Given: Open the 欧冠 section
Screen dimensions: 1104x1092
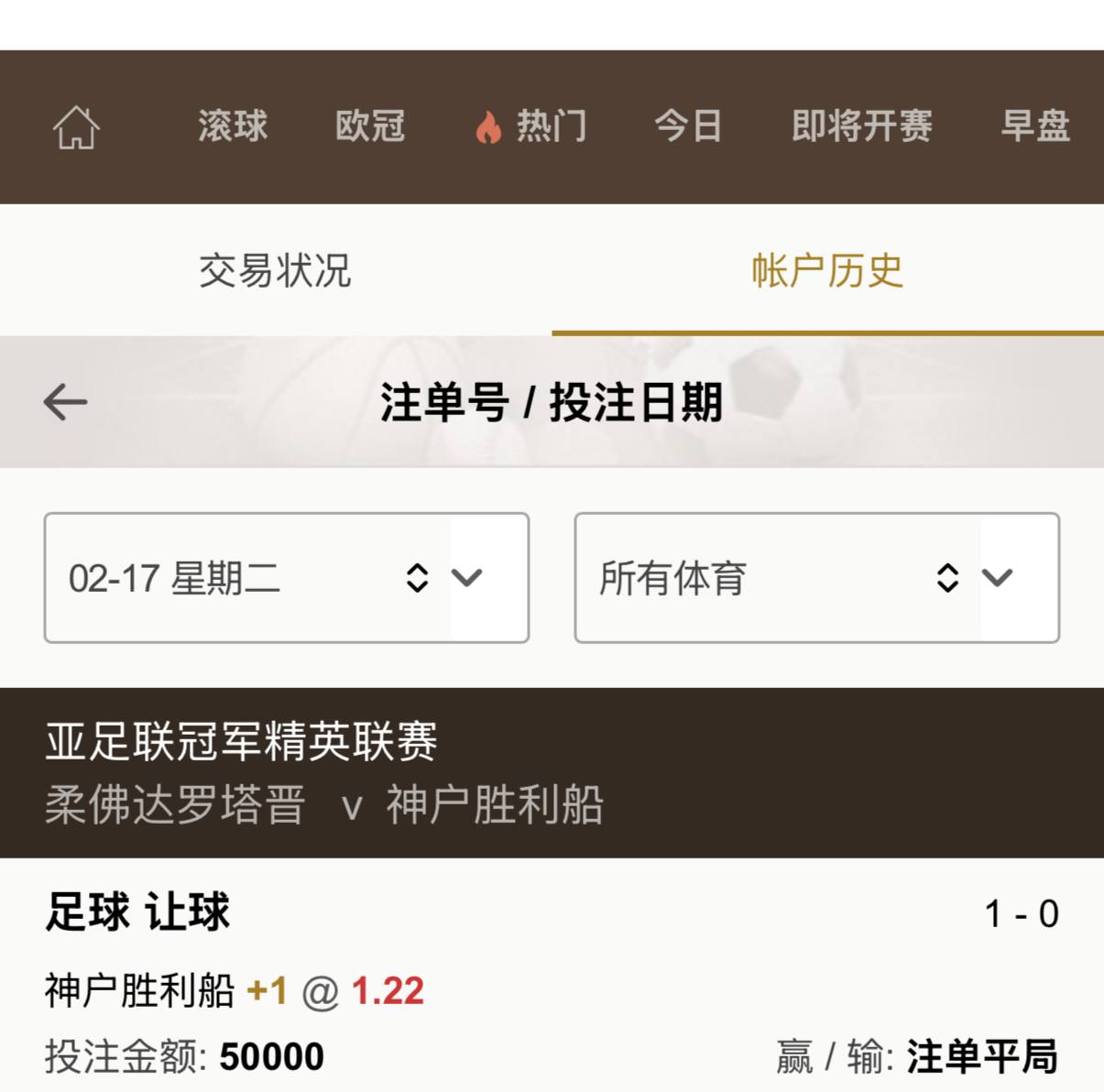Looking at the screenshot, I should pyautogui.click(x=370, y=126).
